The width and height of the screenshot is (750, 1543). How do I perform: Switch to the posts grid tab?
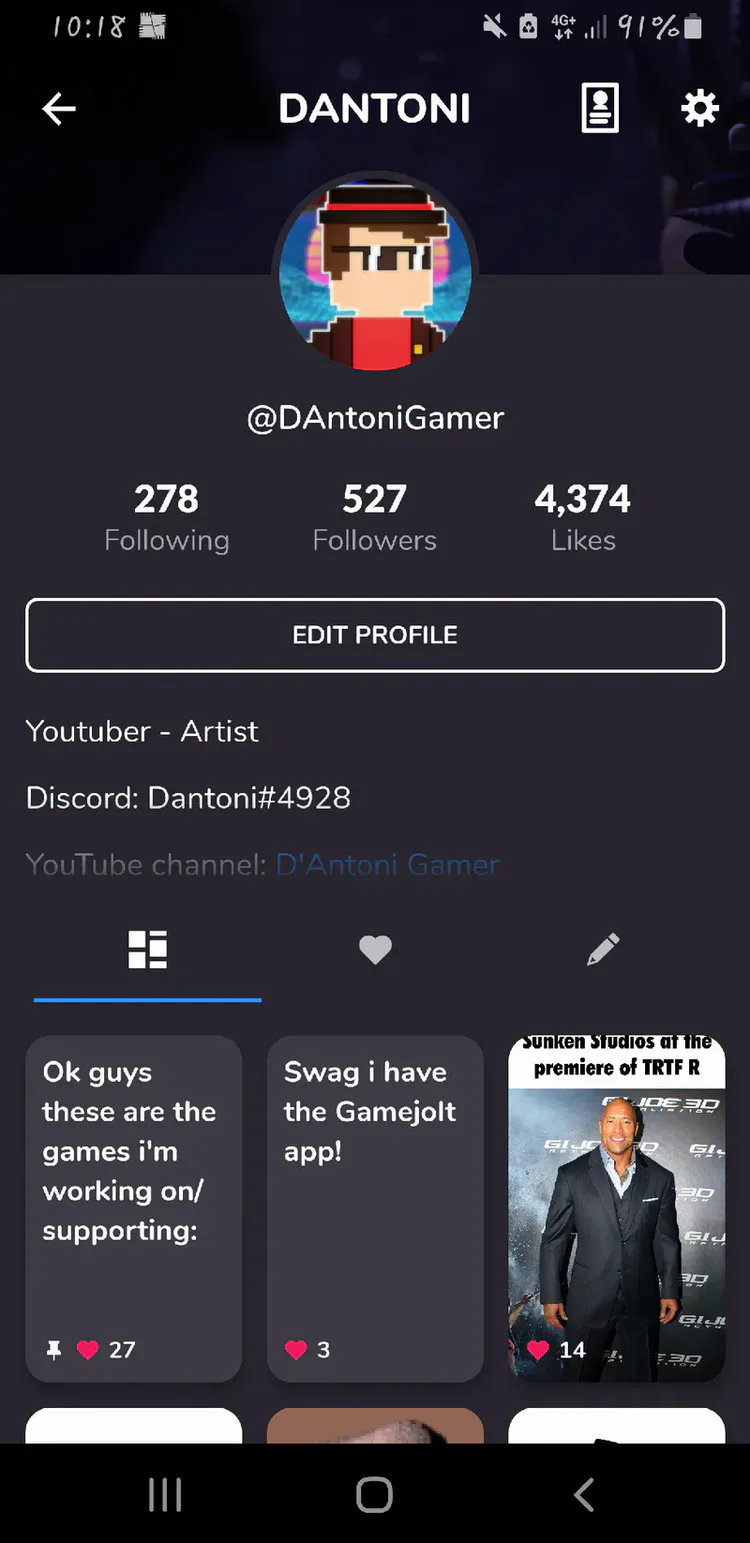(148, 950)
